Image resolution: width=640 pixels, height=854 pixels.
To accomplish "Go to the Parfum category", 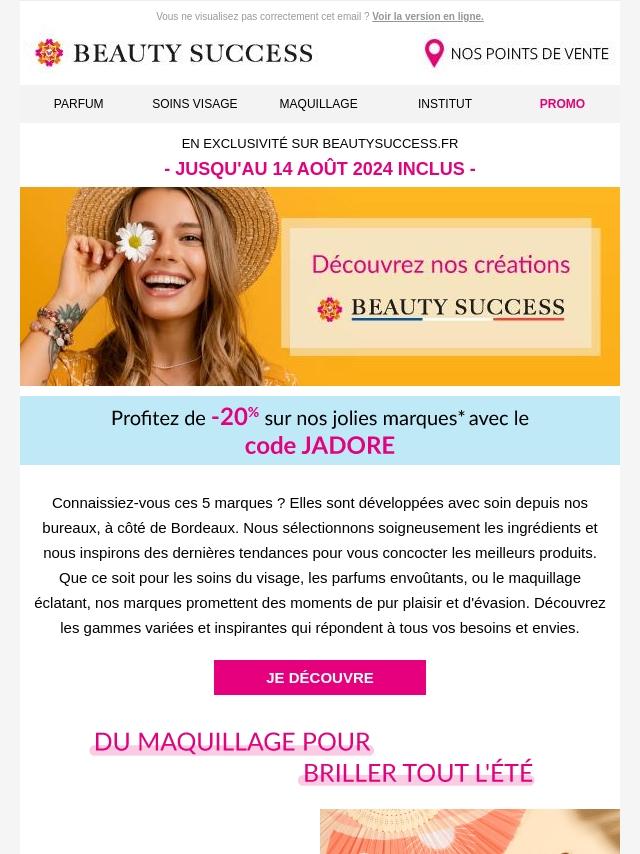I will (x=78, y=104).
